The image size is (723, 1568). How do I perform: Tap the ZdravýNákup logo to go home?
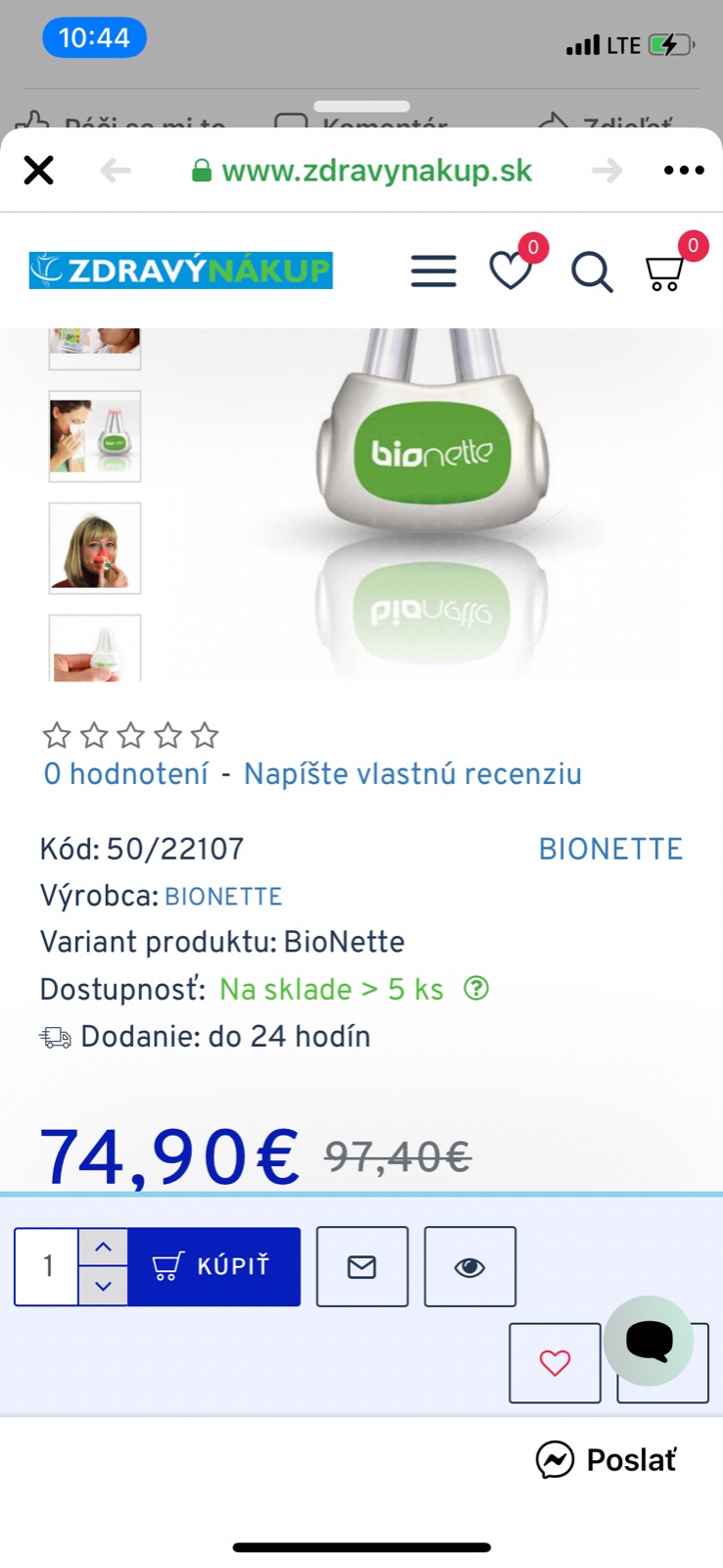coord(181,270)
